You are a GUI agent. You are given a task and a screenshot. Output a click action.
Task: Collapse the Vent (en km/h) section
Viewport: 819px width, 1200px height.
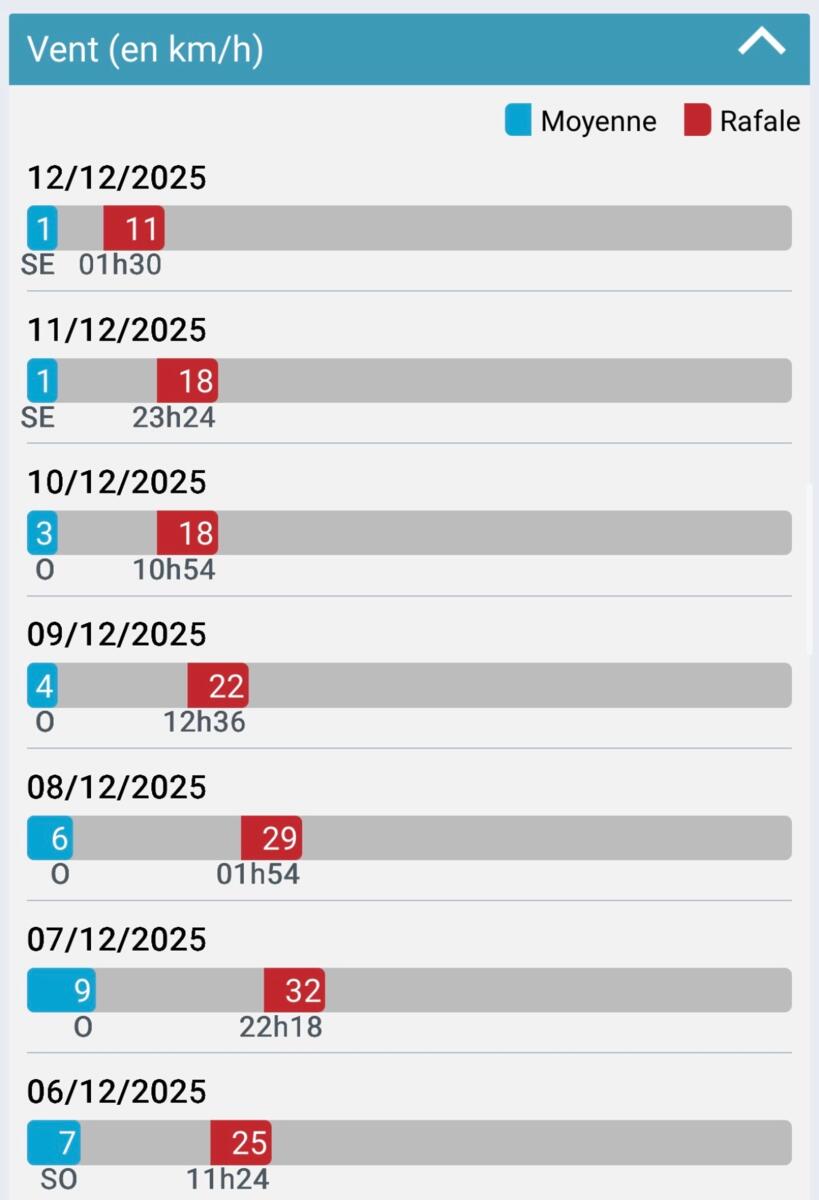pos(761,44)
